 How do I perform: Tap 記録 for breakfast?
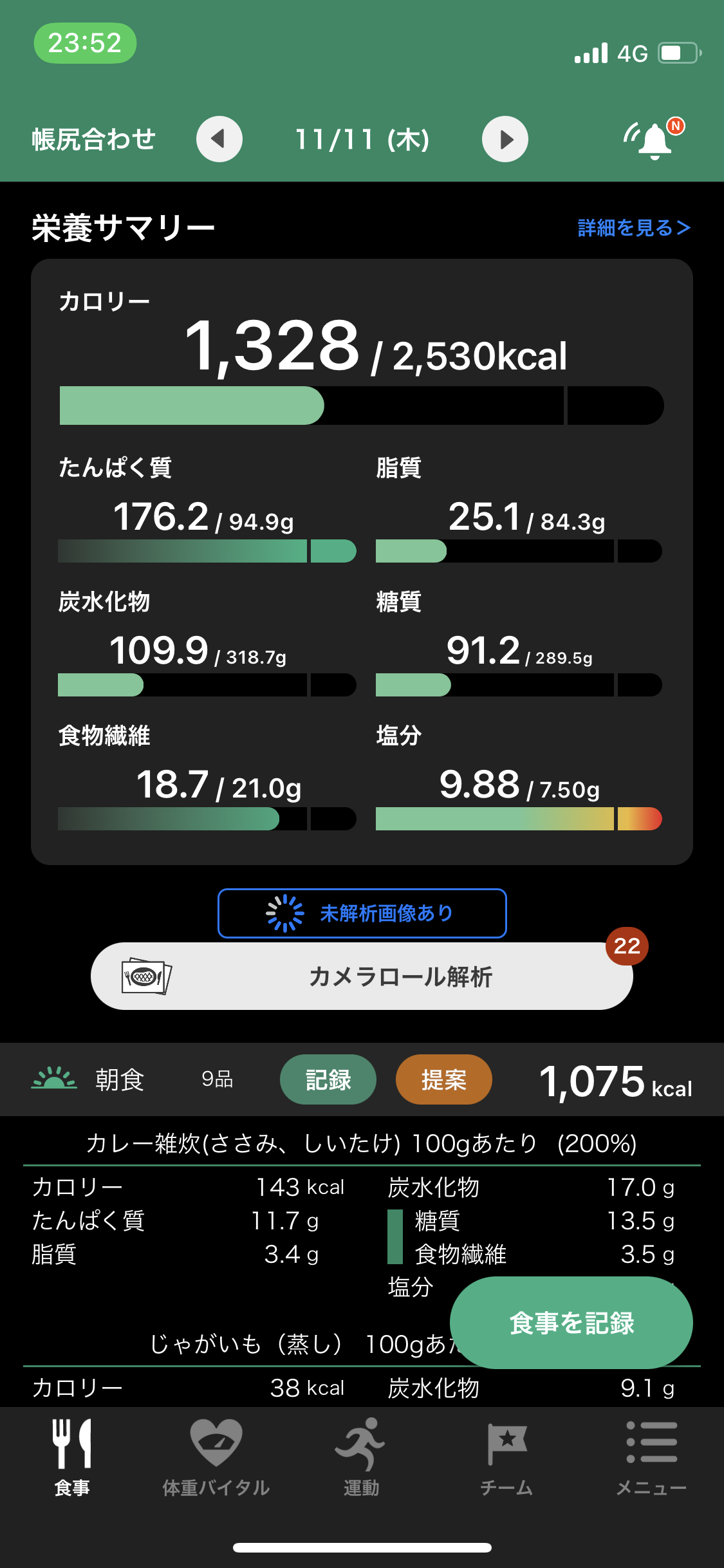[328, 1079]
